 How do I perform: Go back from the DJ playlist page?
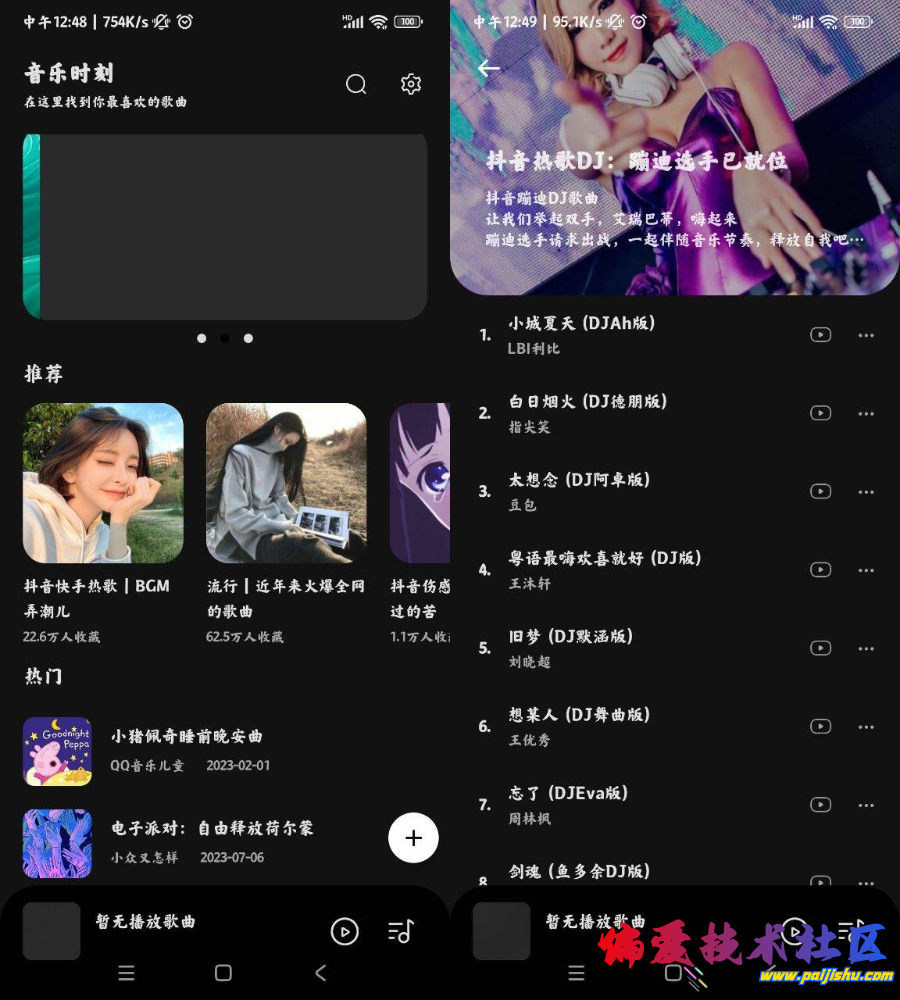point(489,68)
